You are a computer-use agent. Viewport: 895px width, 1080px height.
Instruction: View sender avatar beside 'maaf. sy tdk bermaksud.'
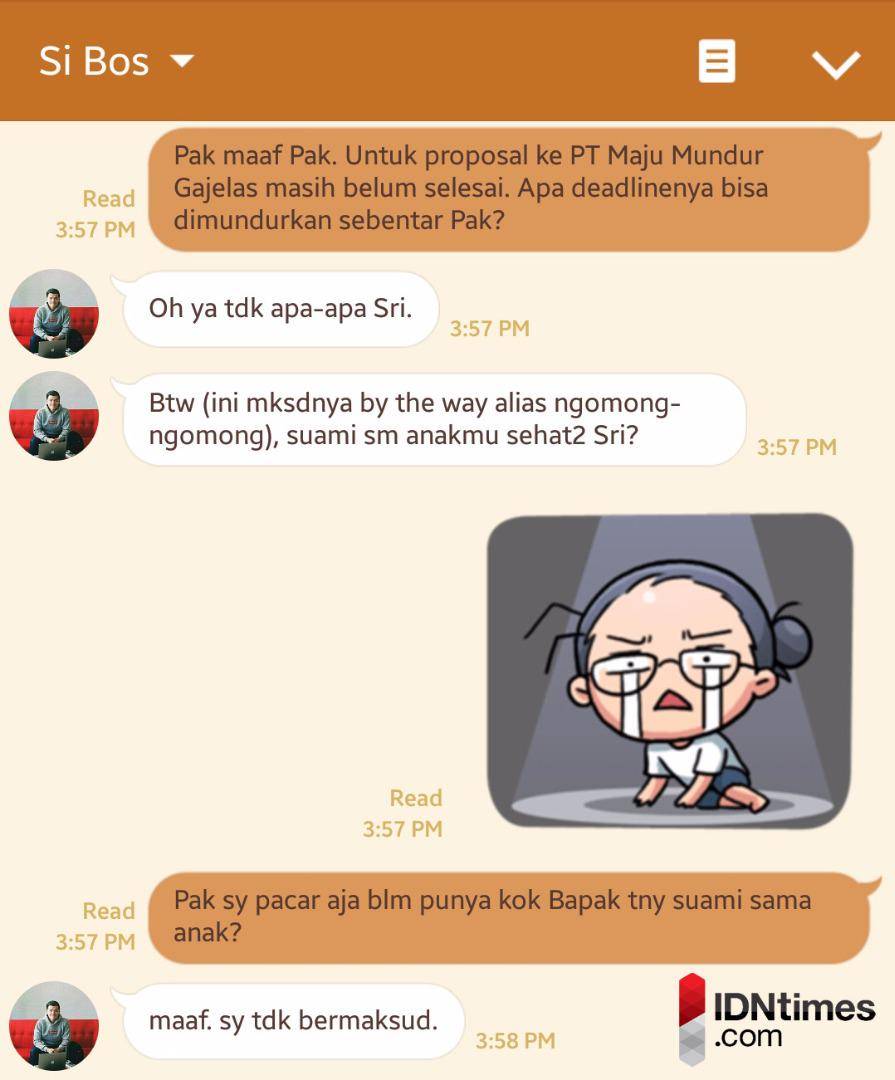tap(53, 1026)
